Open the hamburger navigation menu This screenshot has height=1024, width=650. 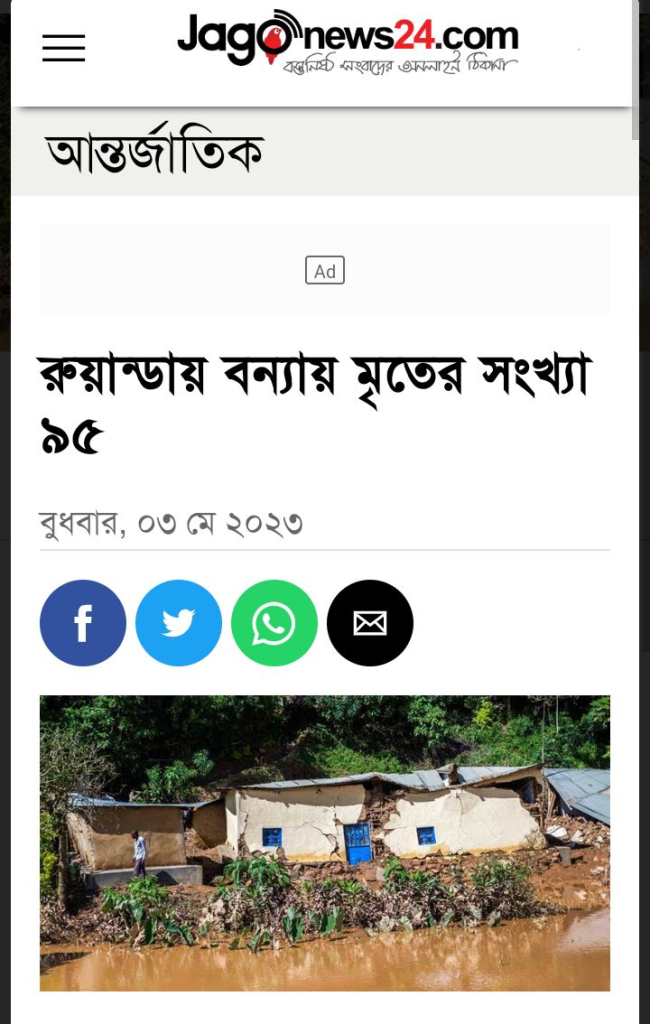pyautogui.click(x=63, y=47)
